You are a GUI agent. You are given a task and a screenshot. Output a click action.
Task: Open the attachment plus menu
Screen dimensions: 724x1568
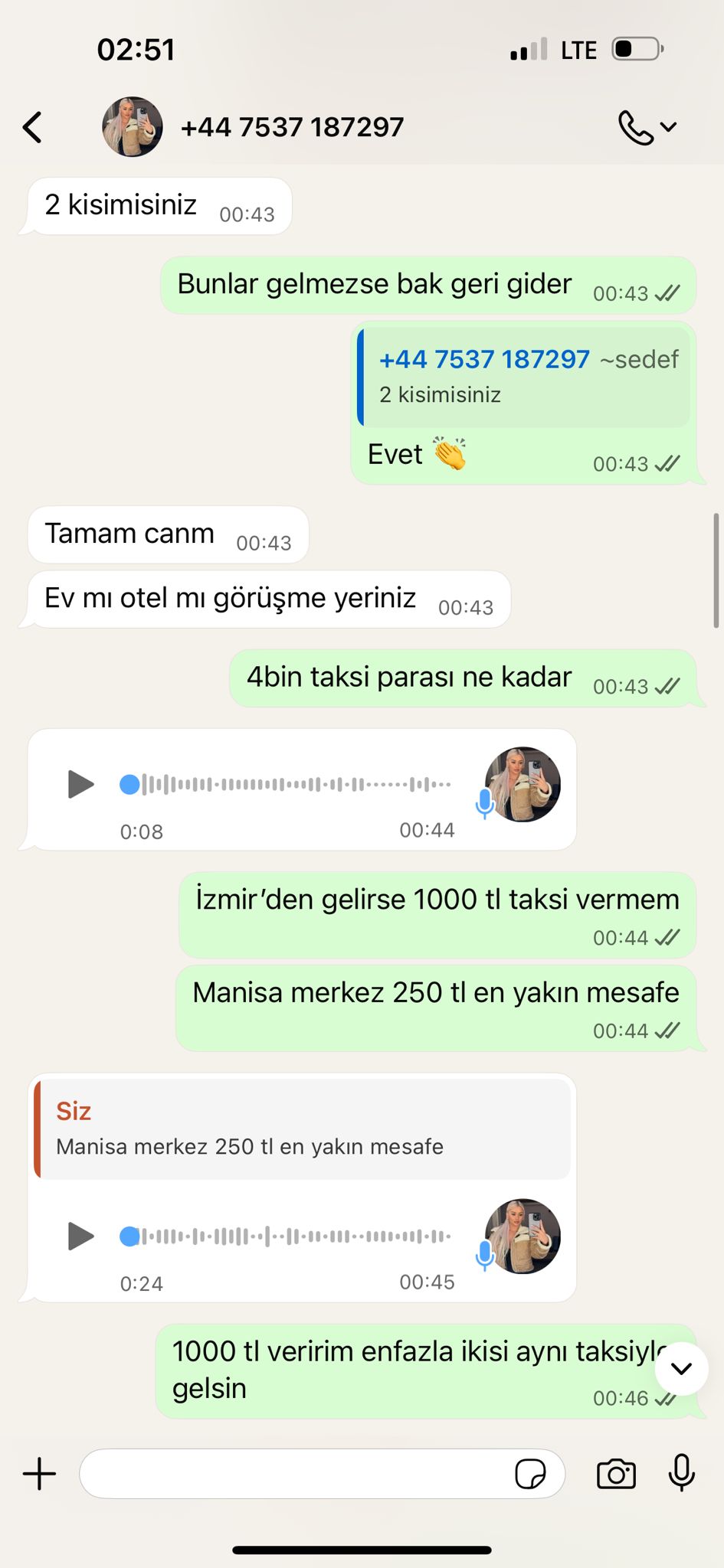pyautogui.click(x=39, y=1474)
